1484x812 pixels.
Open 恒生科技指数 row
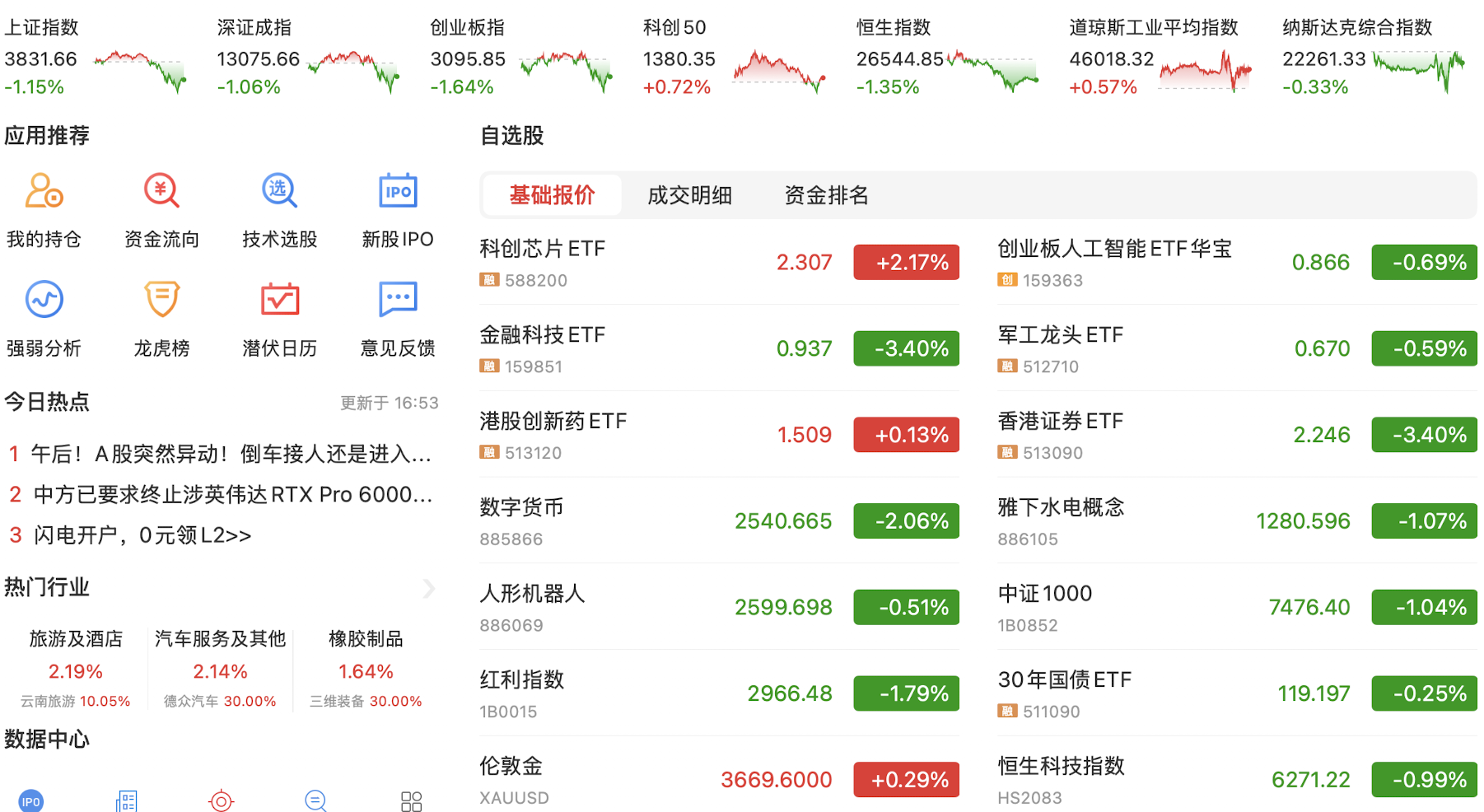(x=1236, y=780)
